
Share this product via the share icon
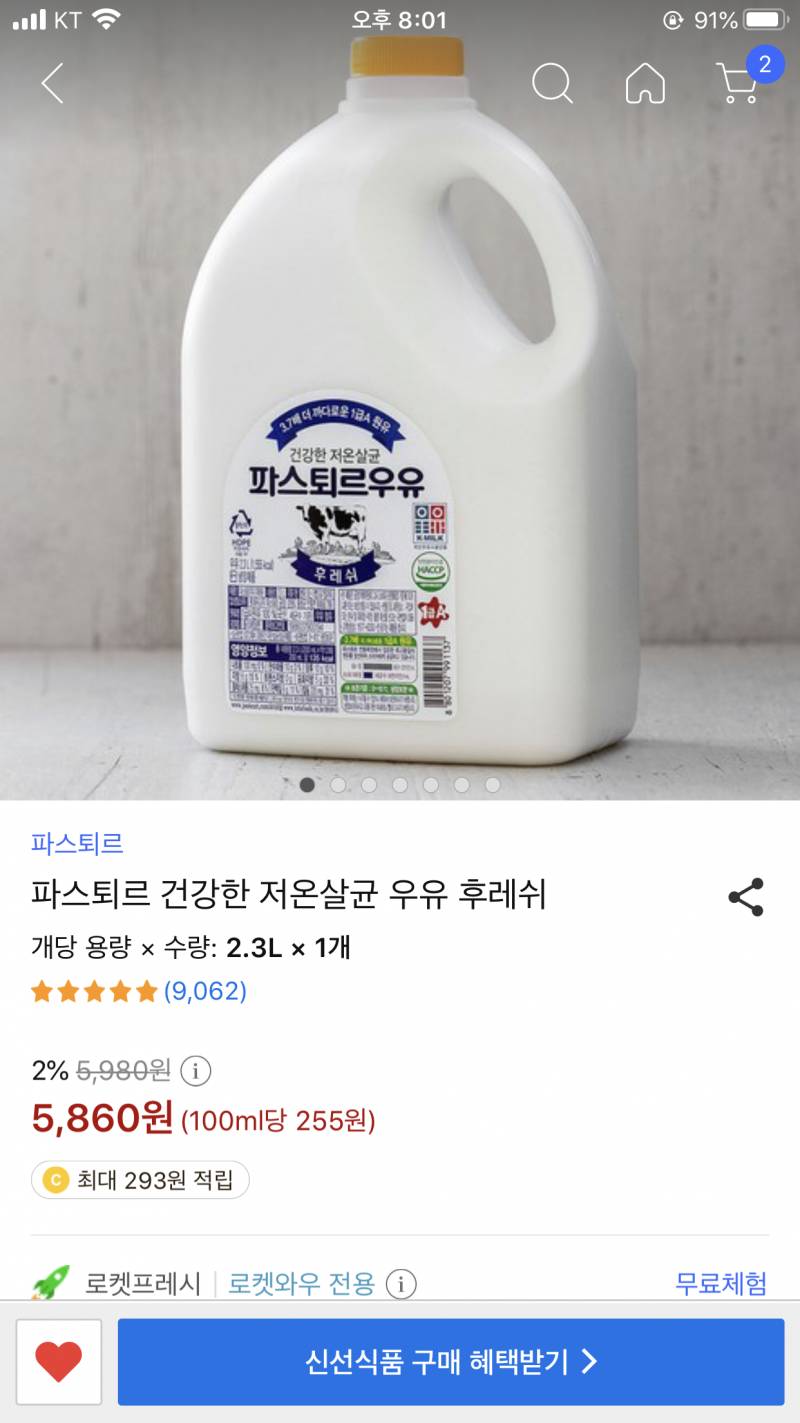tap(745, 898)
